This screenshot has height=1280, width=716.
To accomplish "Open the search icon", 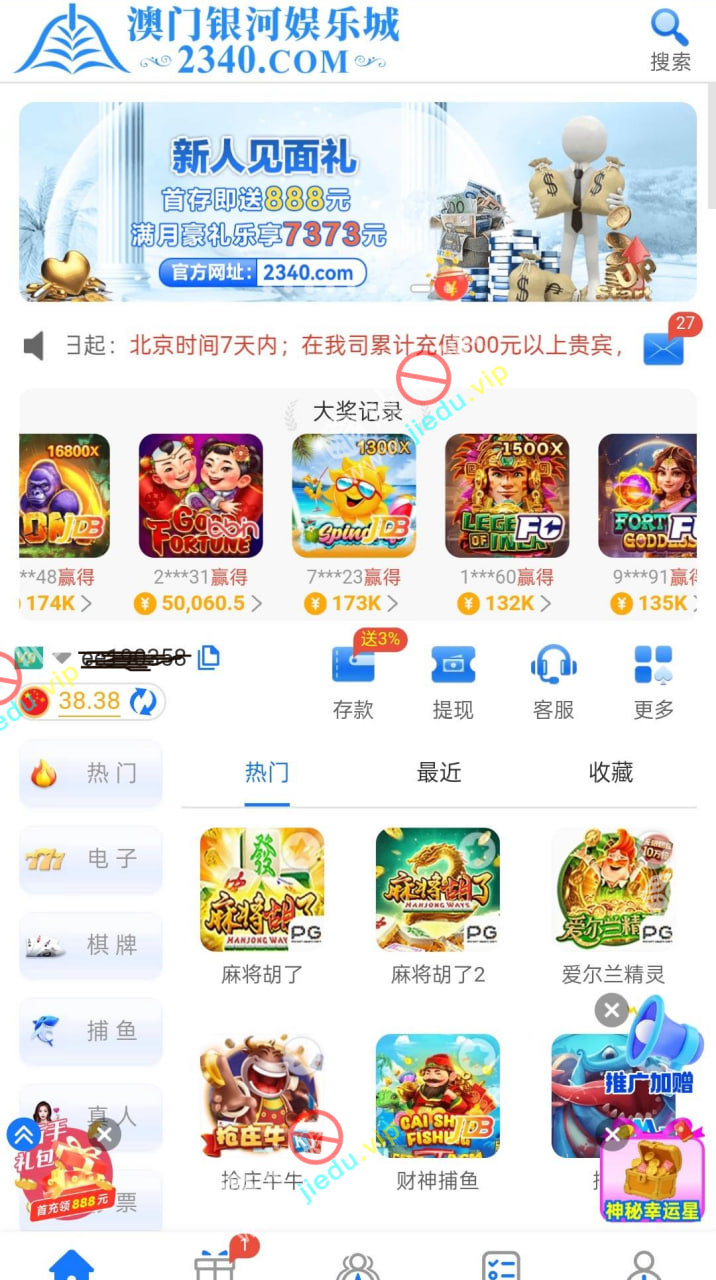I will (669, 38).
